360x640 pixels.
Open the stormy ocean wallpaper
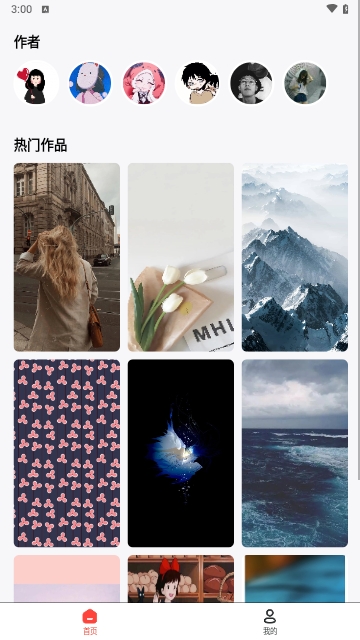coord(295,453)
